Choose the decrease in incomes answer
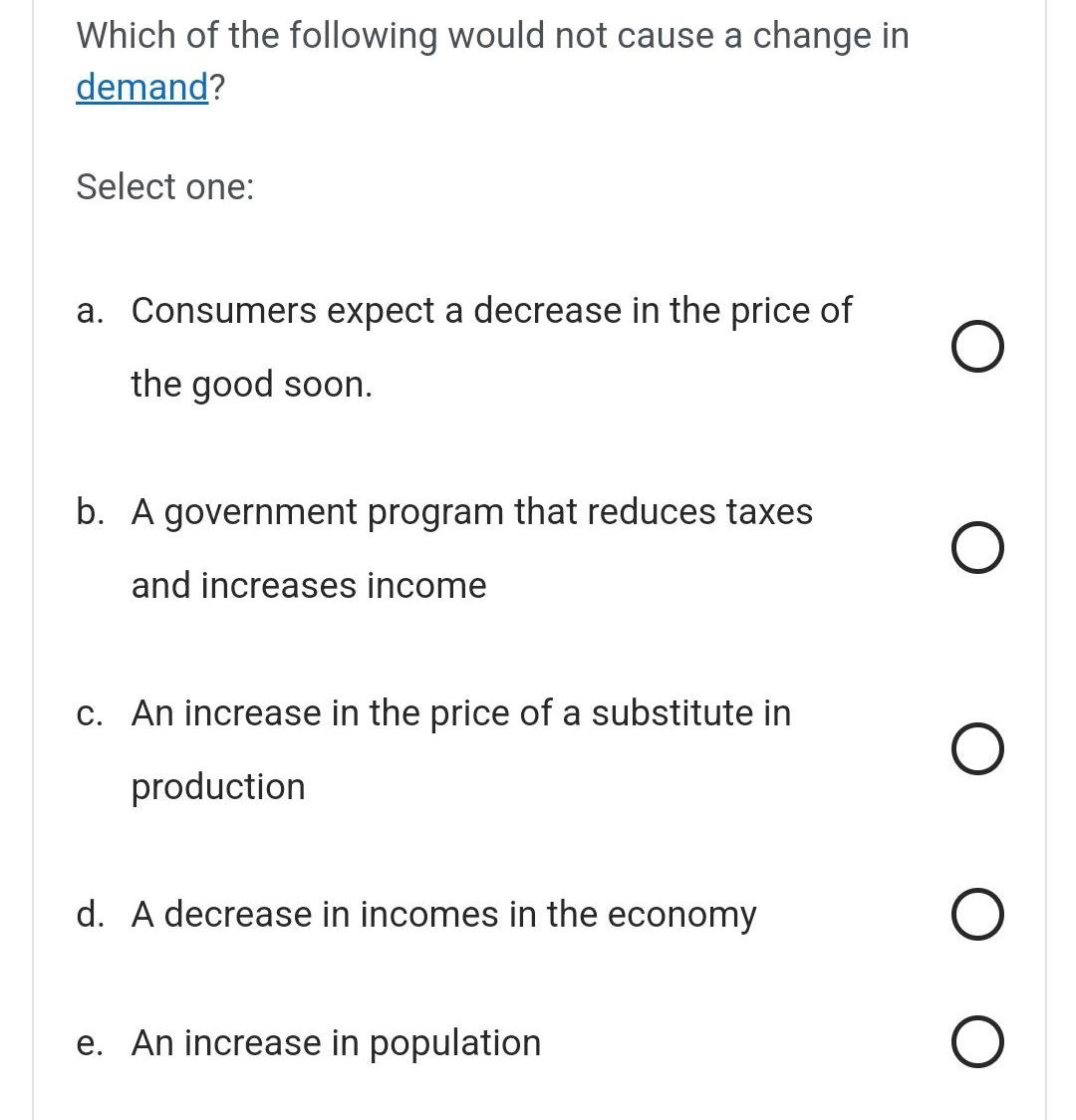 443,913
